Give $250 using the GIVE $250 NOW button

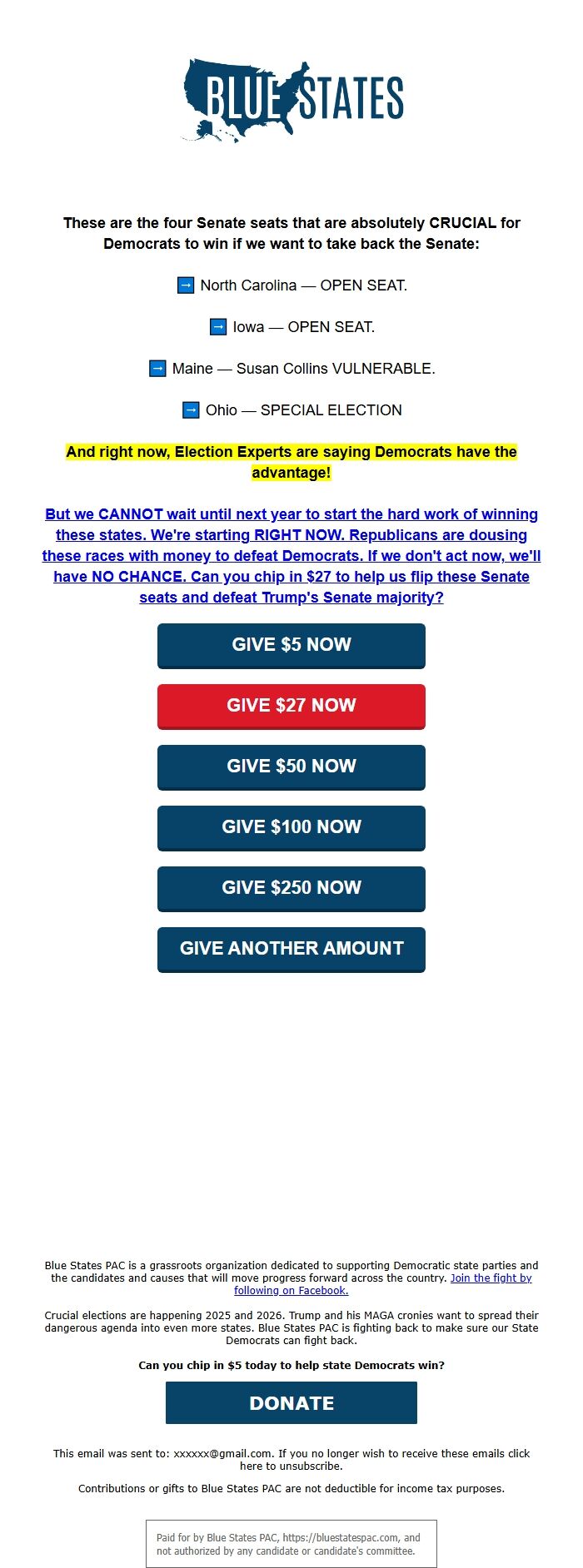(291, 888)
